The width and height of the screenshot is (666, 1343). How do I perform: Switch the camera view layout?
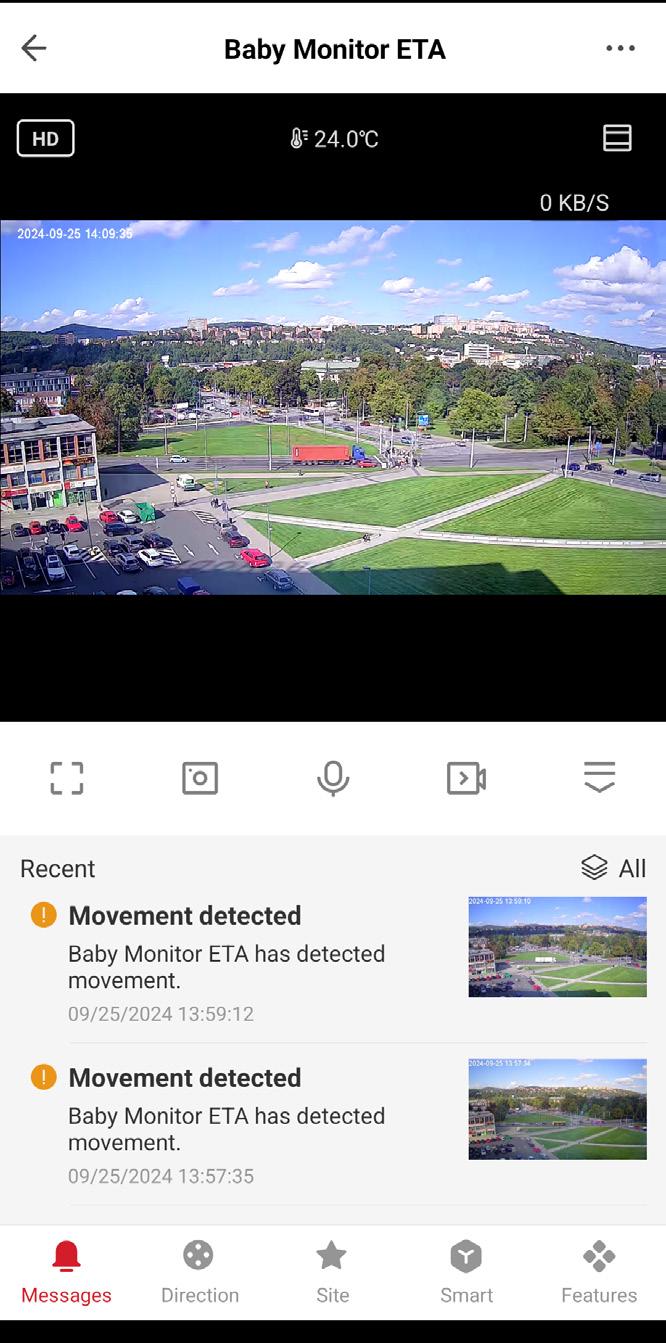pos(617,138)
